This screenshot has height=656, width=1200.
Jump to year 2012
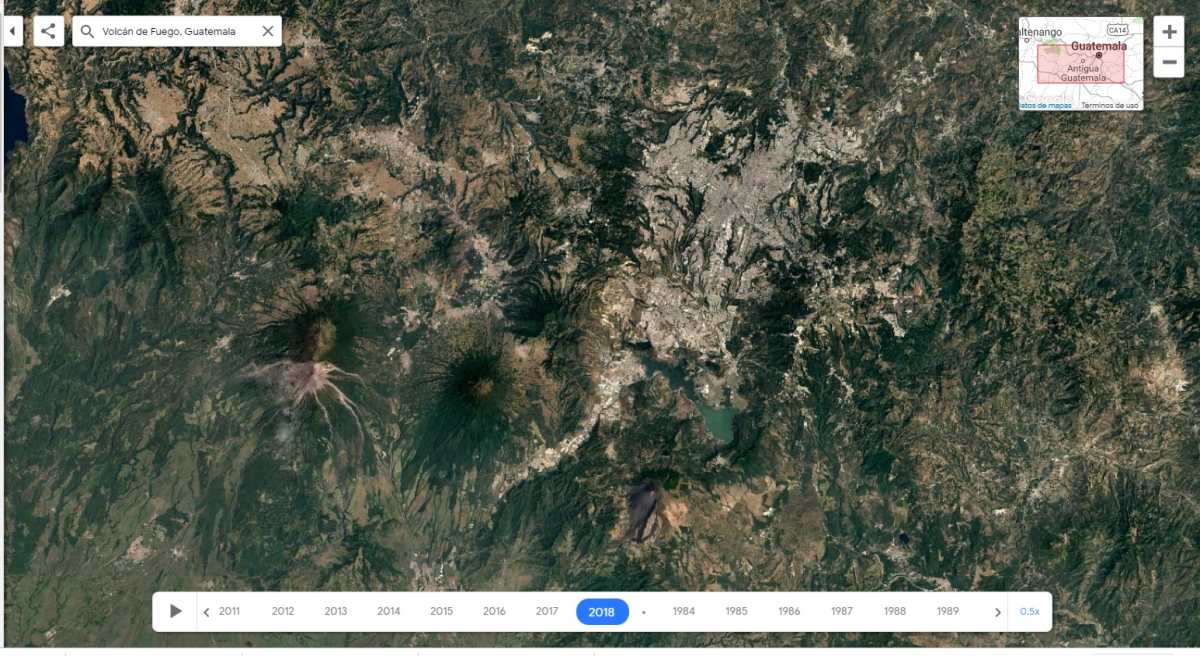coord(283,611)
